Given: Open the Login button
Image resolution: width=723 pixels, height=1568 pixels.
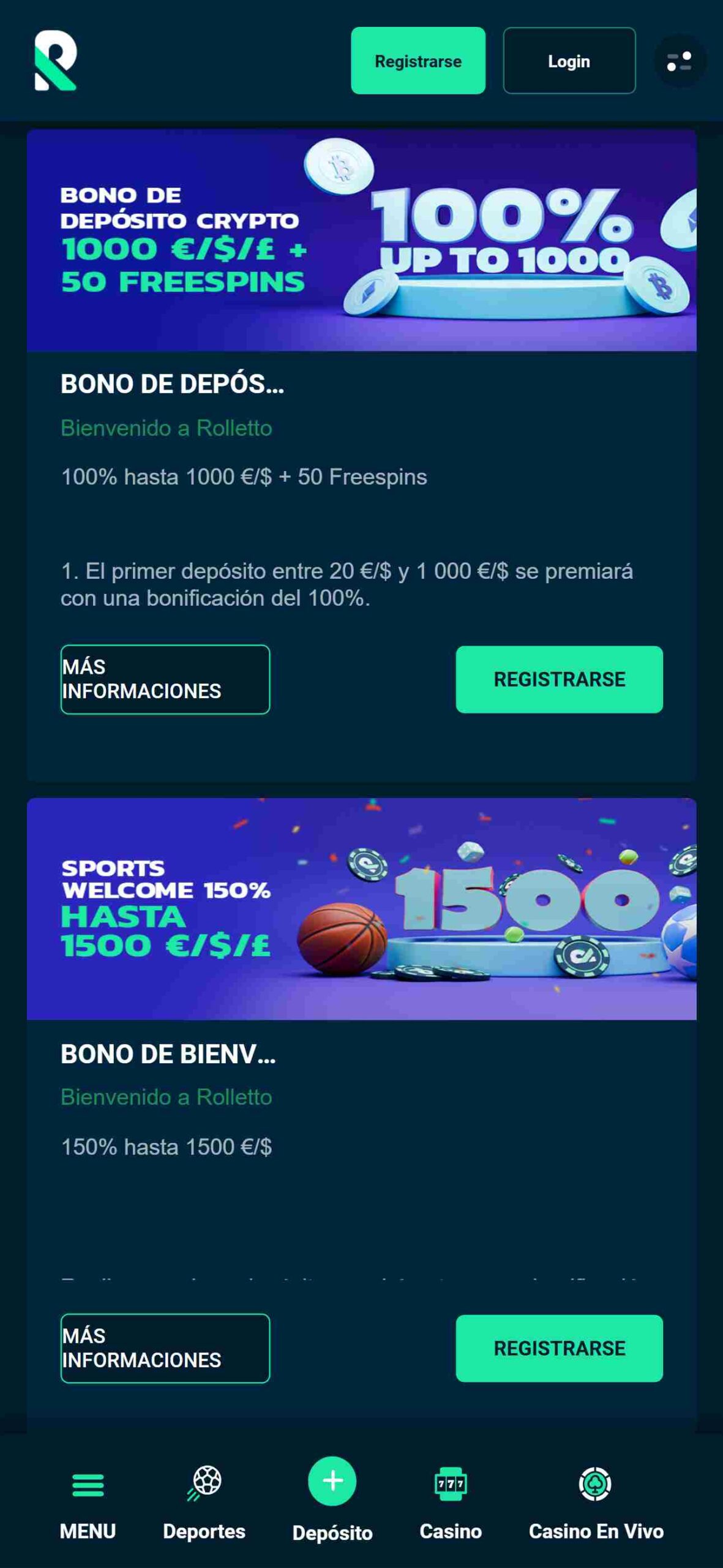Looking at the screenshot, I should point(569,61).
